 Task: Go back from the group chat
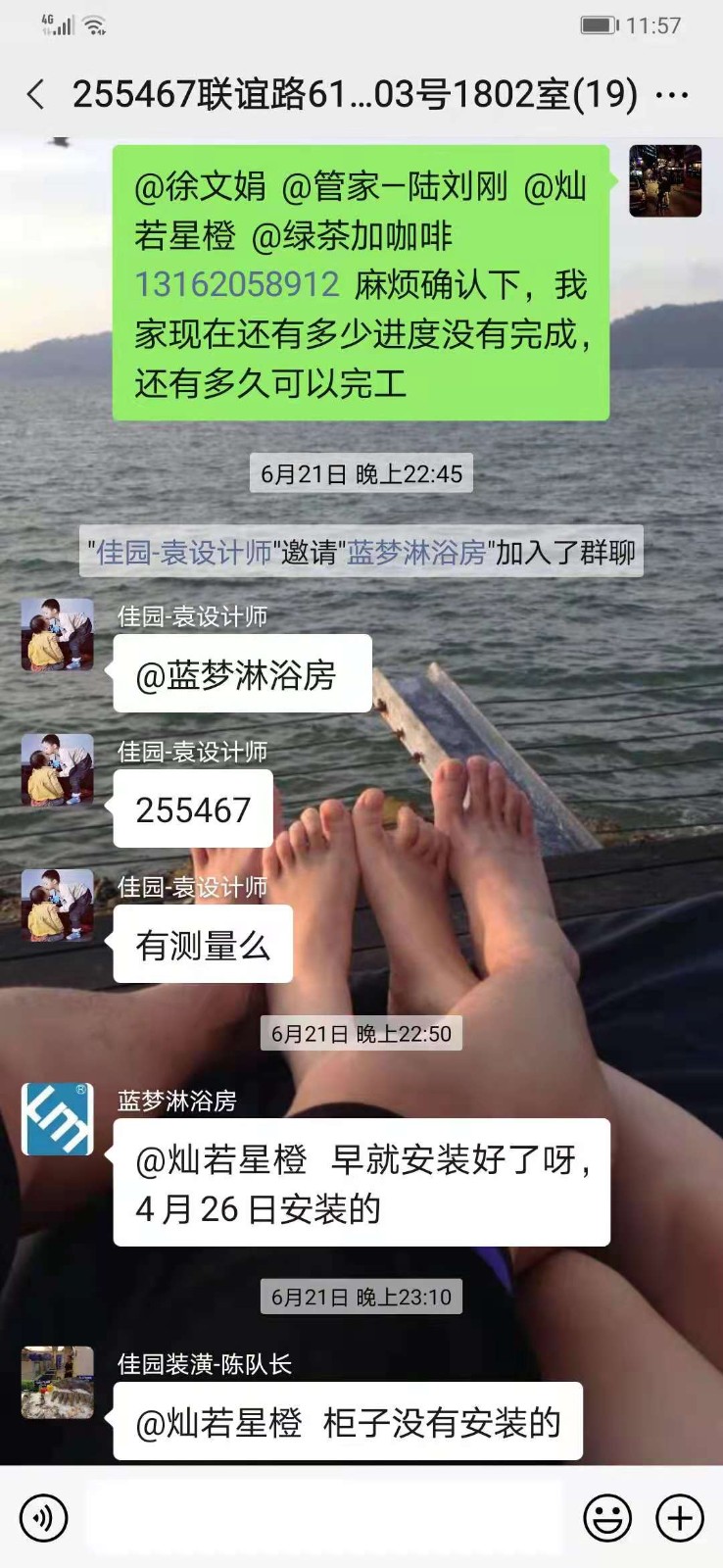pos(36,95)
